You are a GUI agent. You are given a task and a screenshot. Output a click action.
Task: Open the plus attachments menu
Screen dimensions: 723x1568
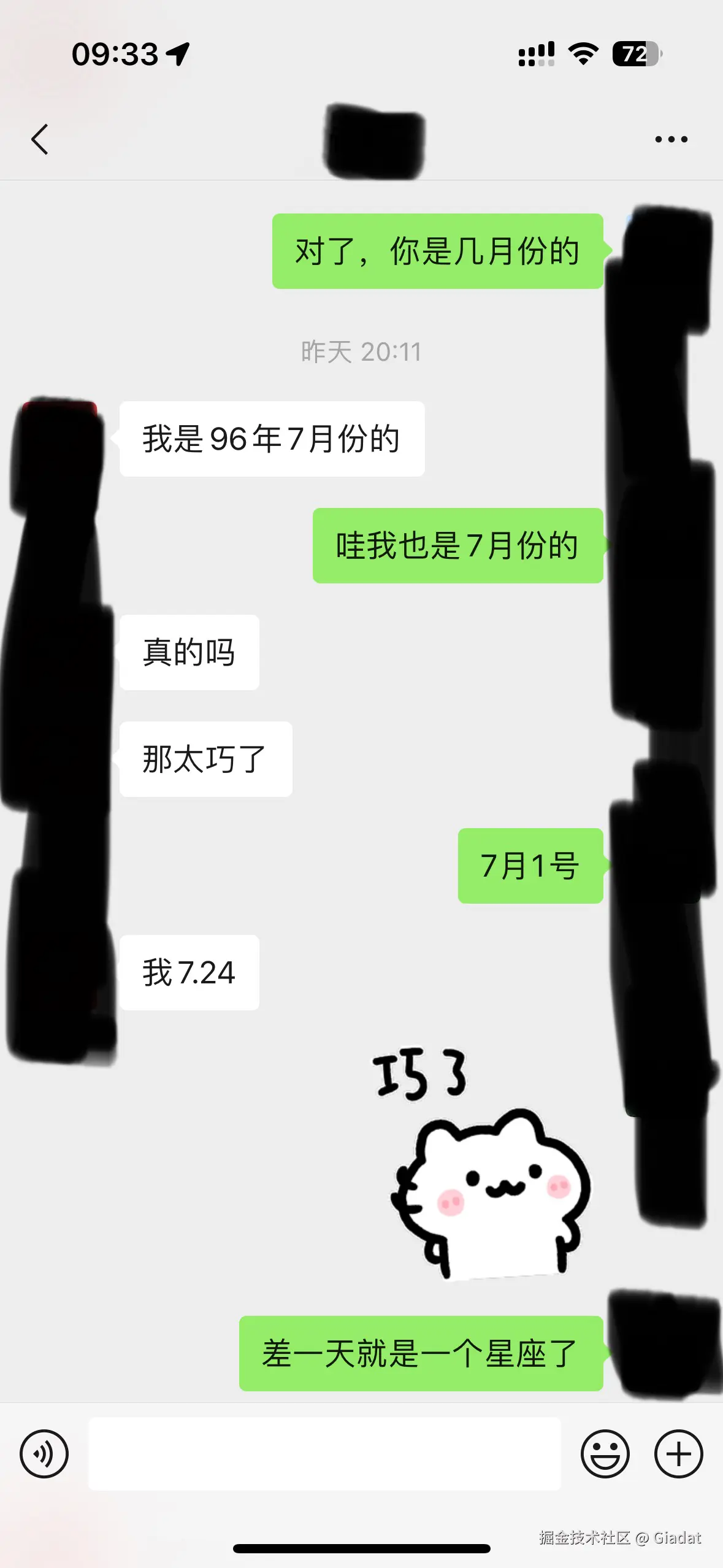[x=678, y=1453]
